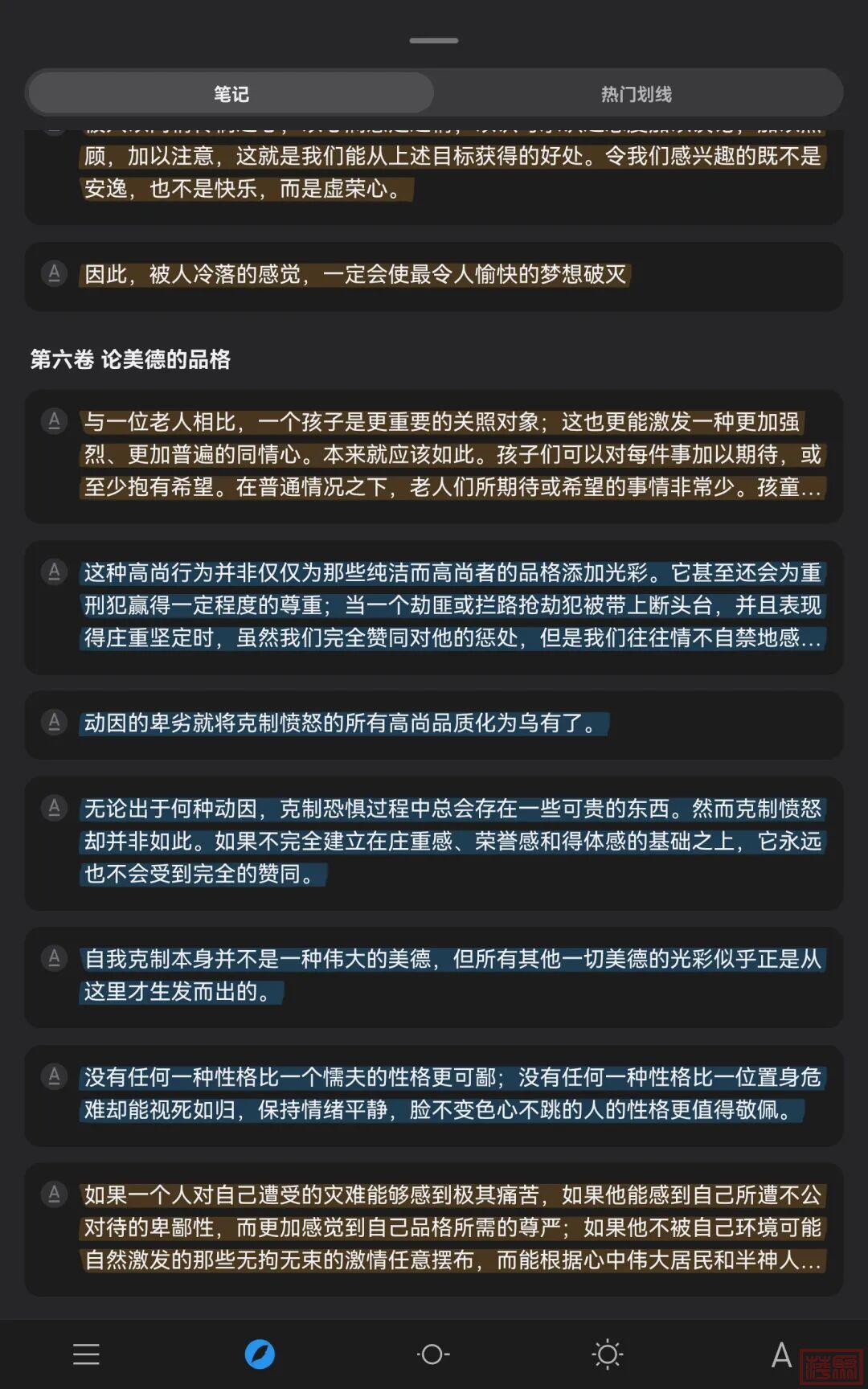Select the 笔记 tab
868x1389 pixels.
click(x=231, y=94)
